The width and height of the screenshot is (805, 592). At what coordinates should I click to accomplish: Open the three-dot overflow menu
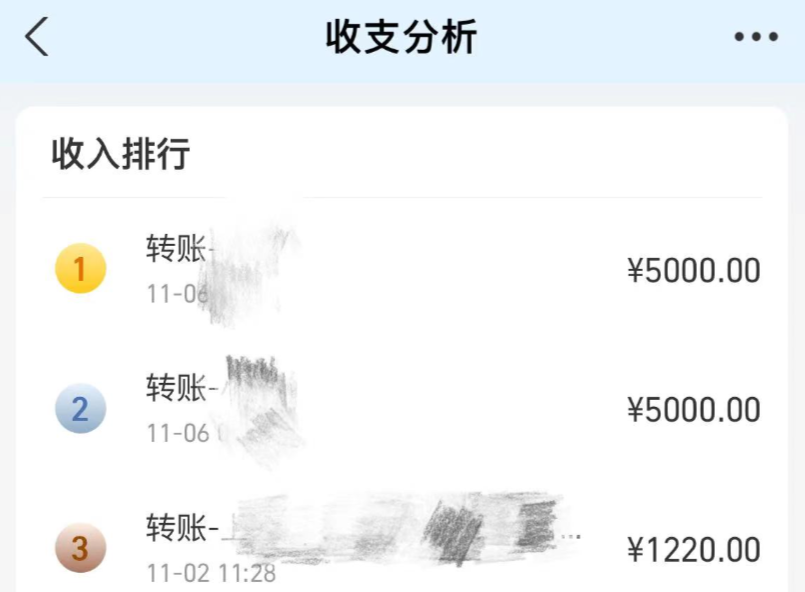coord(755,38)
